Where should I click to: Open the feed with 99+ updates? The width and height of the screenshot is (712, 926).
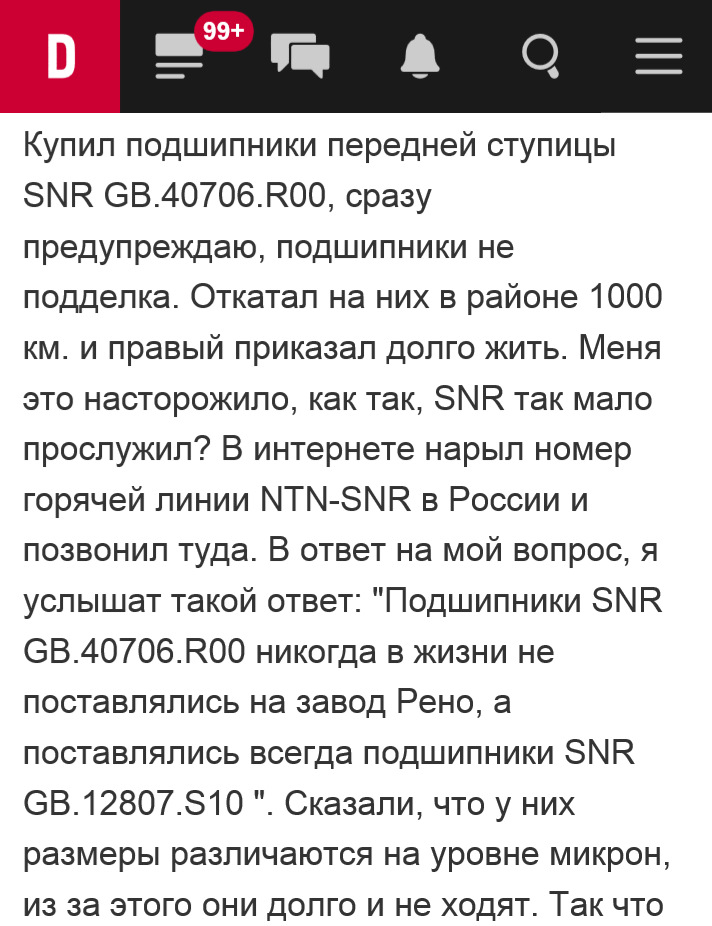point(181,57)
